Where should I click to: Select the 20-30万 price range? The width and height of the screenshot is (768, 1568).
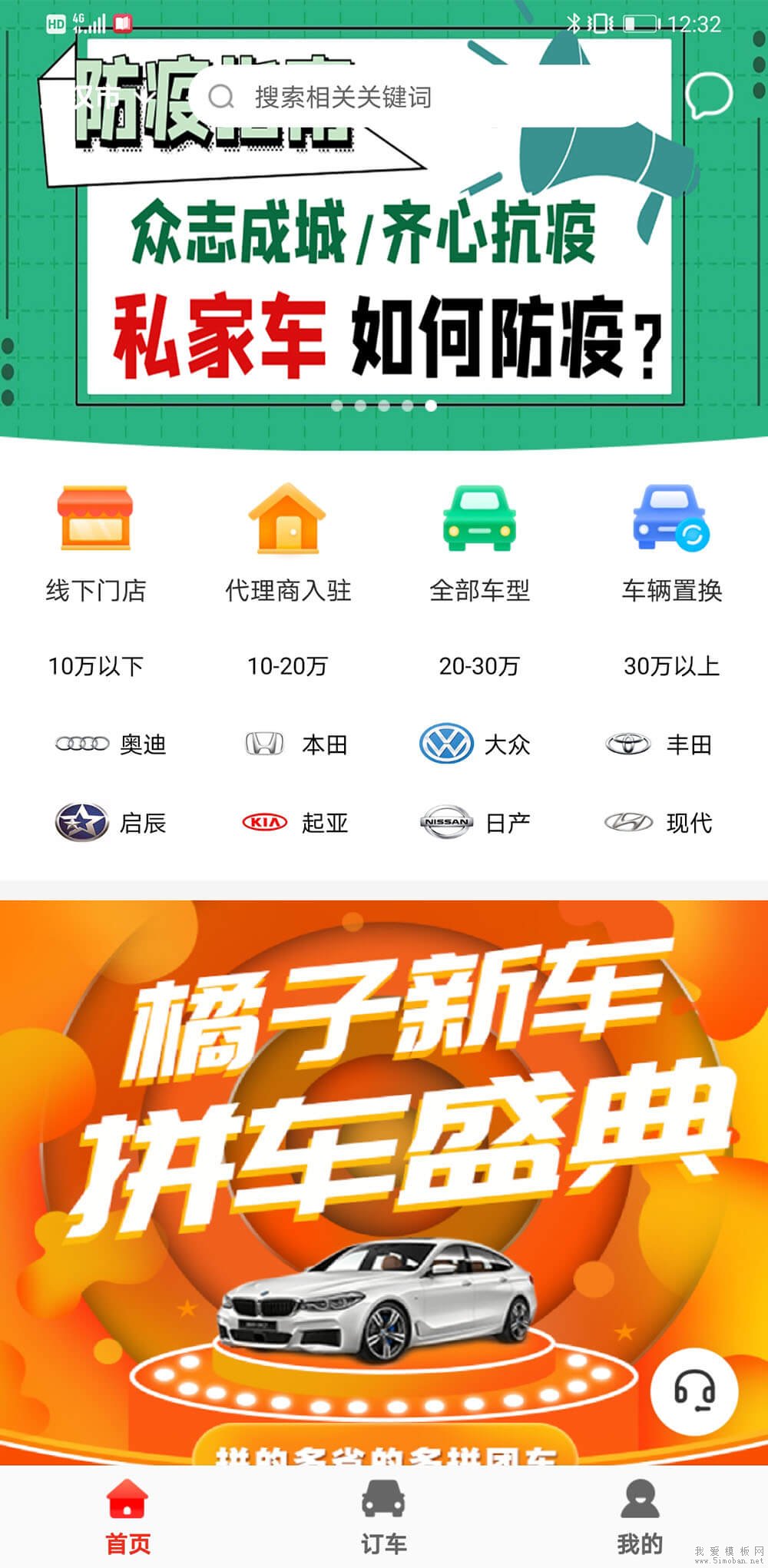pos(479,665)
